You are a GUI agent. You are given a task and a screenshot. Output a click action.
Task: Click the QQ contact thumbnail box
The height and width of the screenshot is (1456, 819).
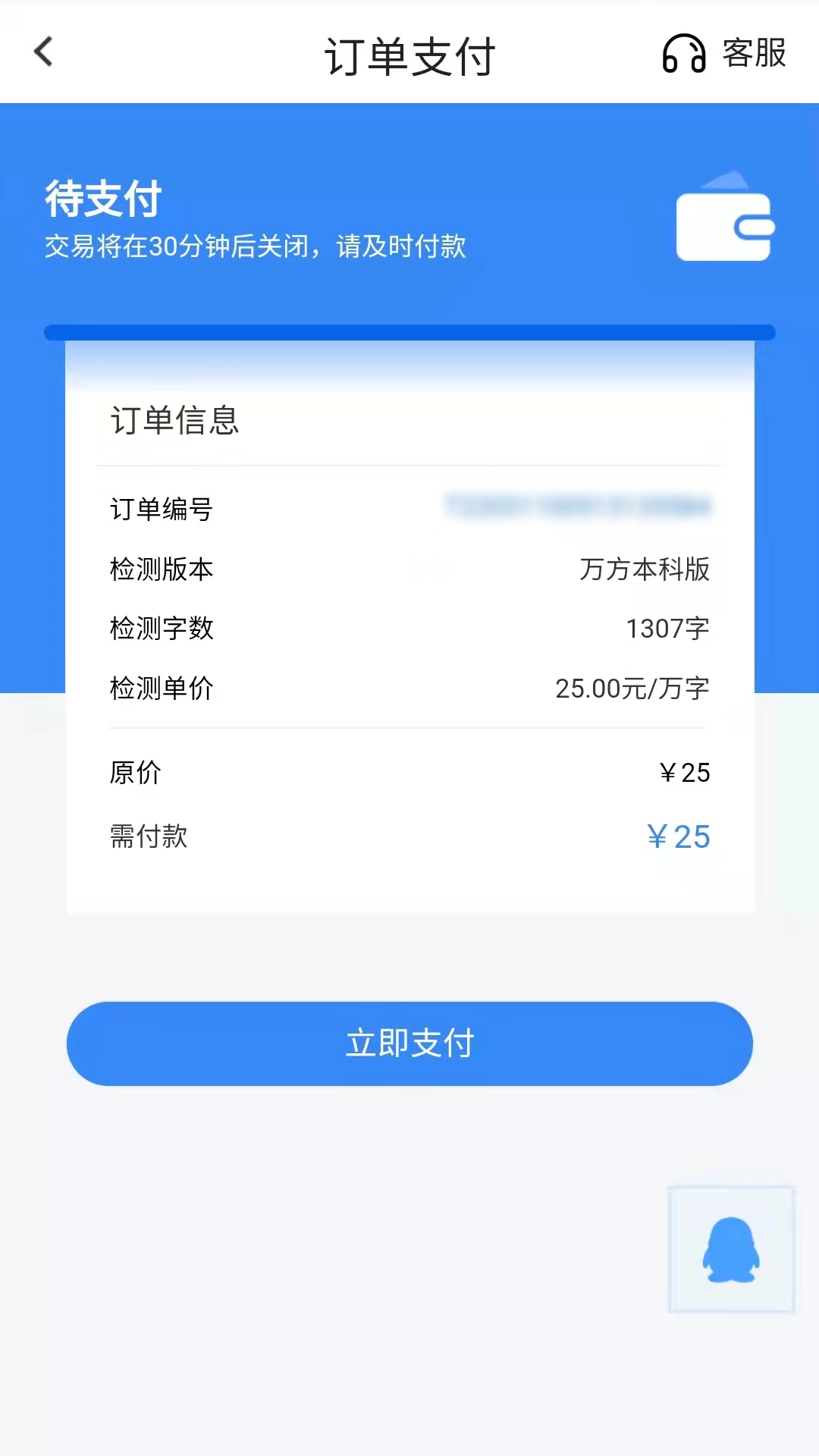730,1247
